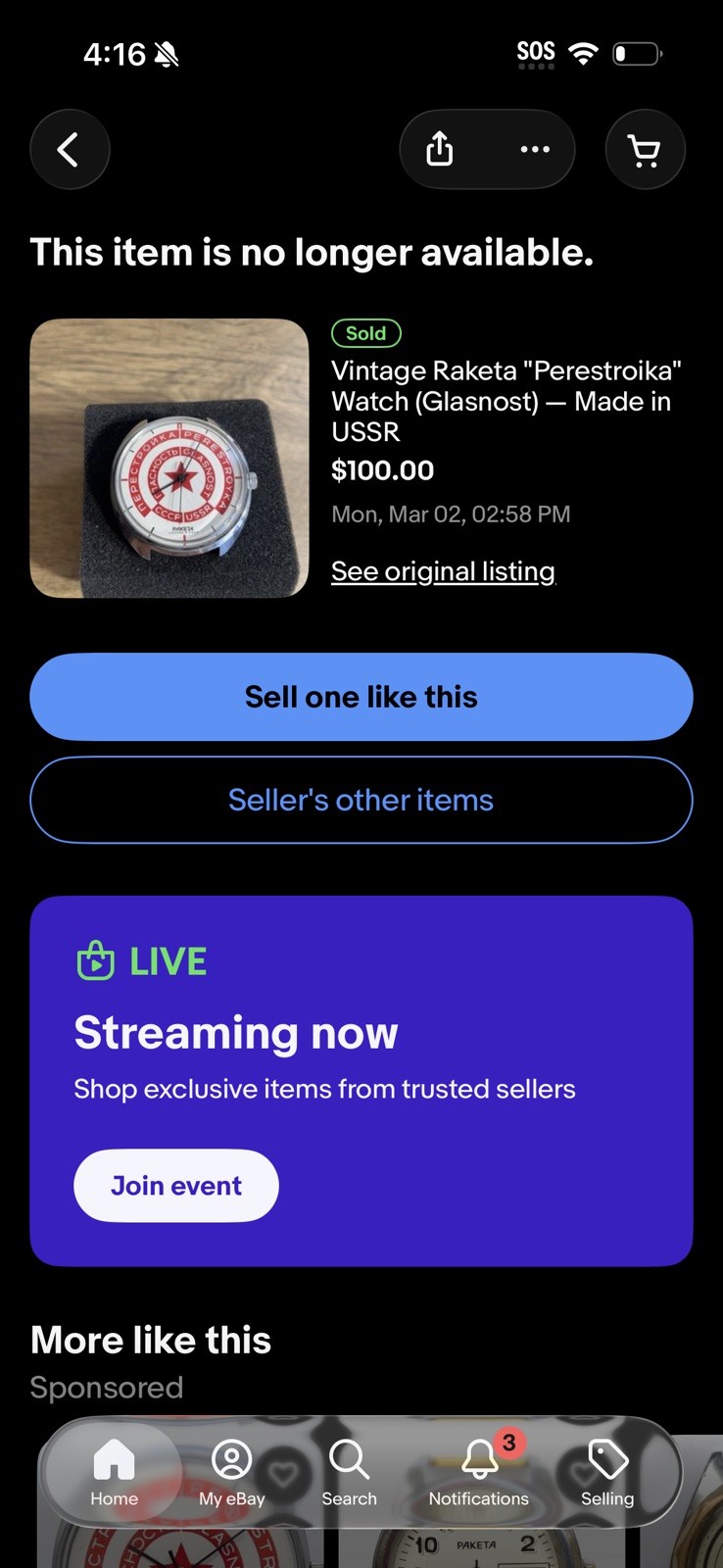Open the Notifications tab
723x1568 pixels.
[479, 1473]
